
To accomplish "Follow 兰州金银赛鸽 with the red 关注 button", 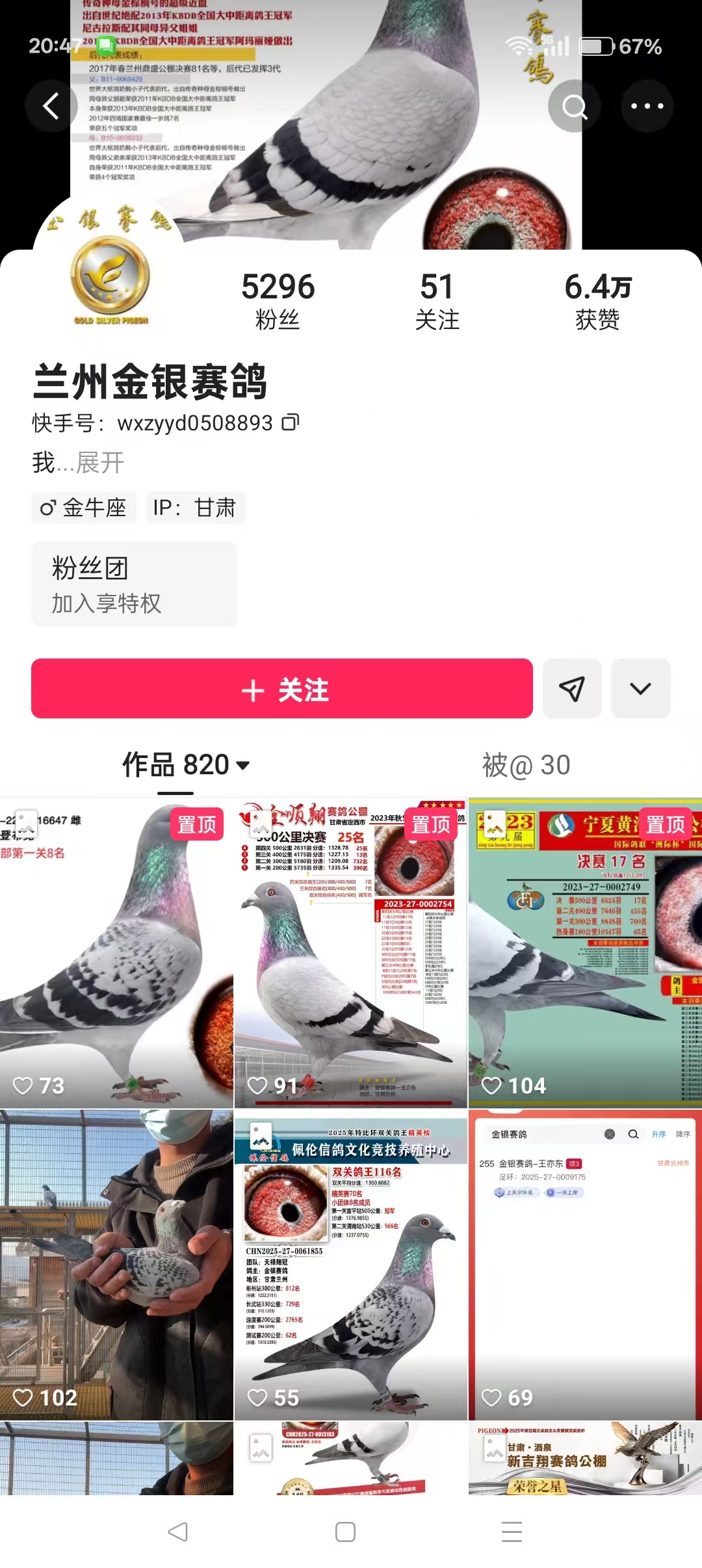I will pyautogui.click(x=282, y=688).
